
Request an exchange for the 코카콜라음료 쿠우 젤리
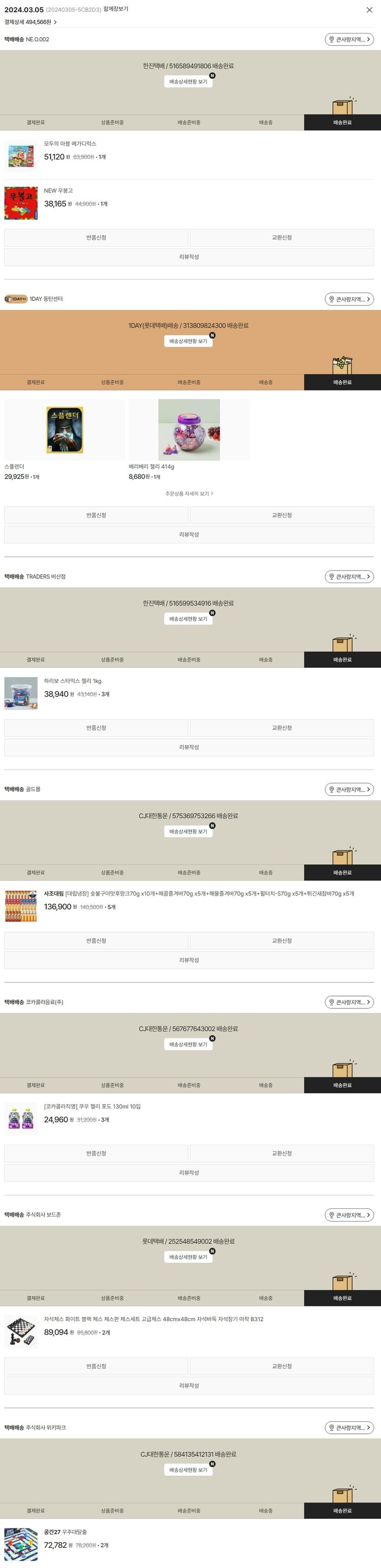pos(281,1154)
